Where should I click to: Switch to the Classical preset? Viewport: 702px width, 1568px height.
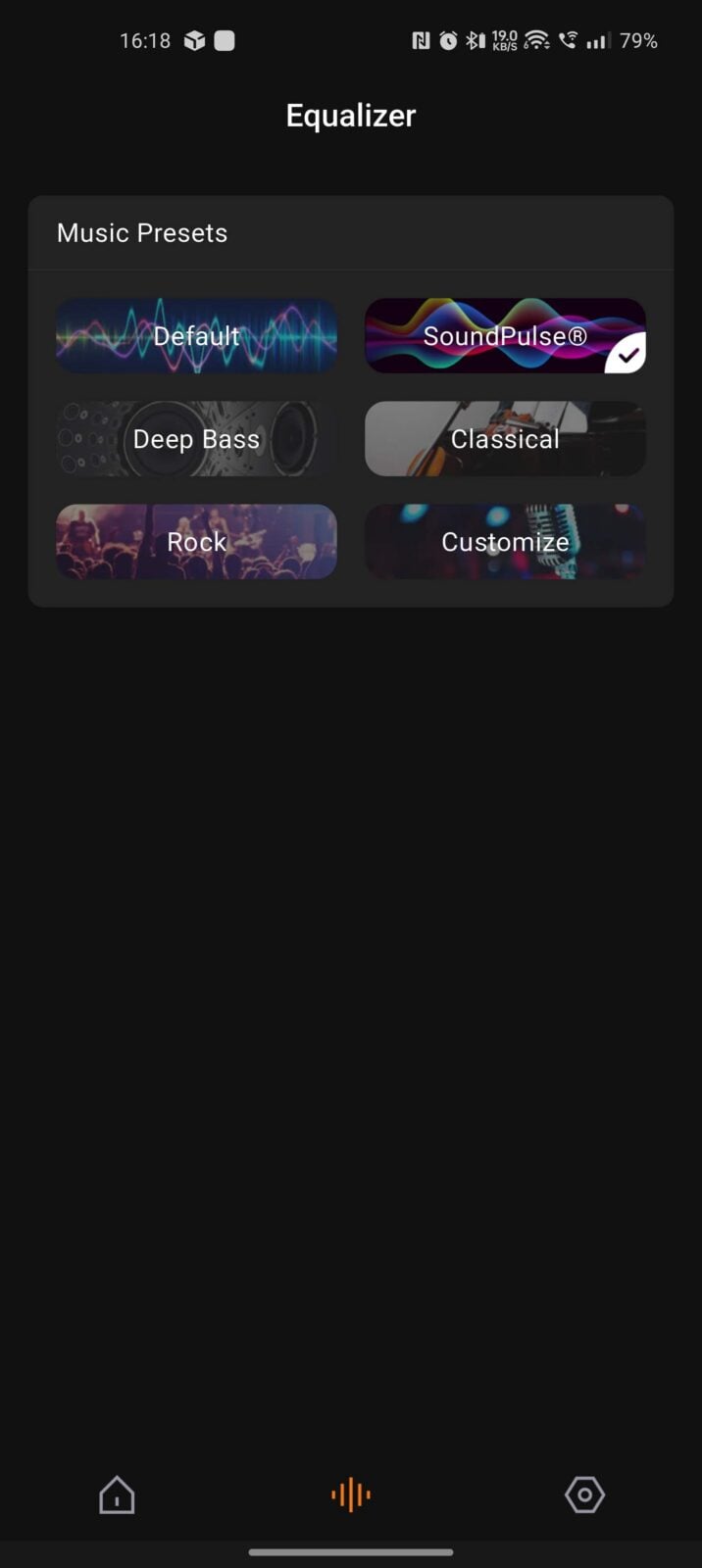pos(505,439)
